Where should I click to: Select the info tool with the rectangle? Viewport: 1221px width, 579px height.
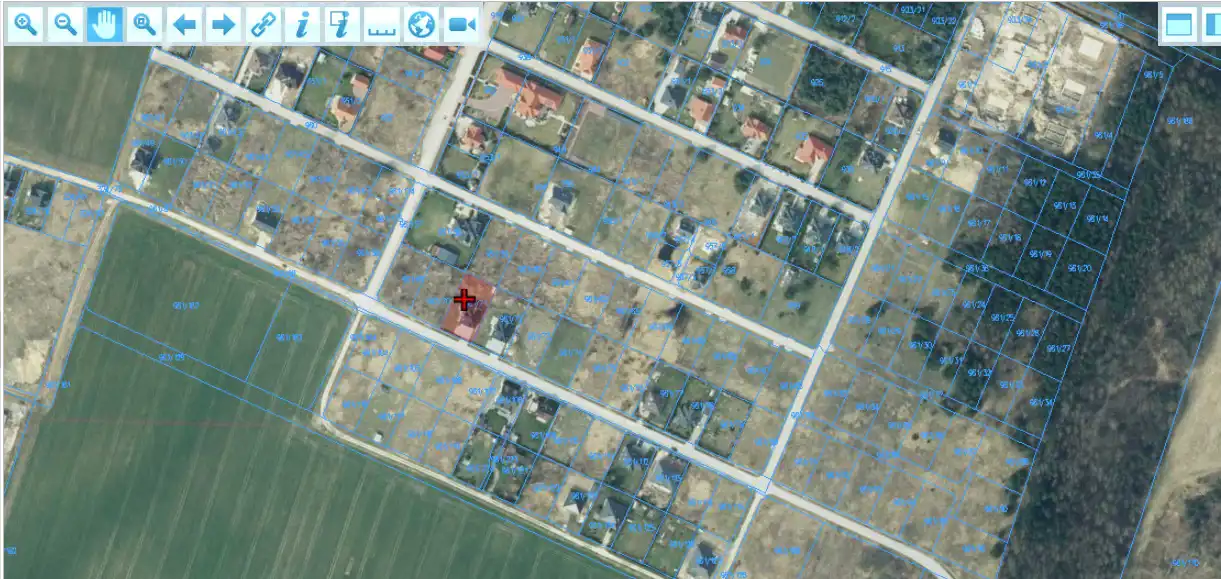(x=342, y=24)
